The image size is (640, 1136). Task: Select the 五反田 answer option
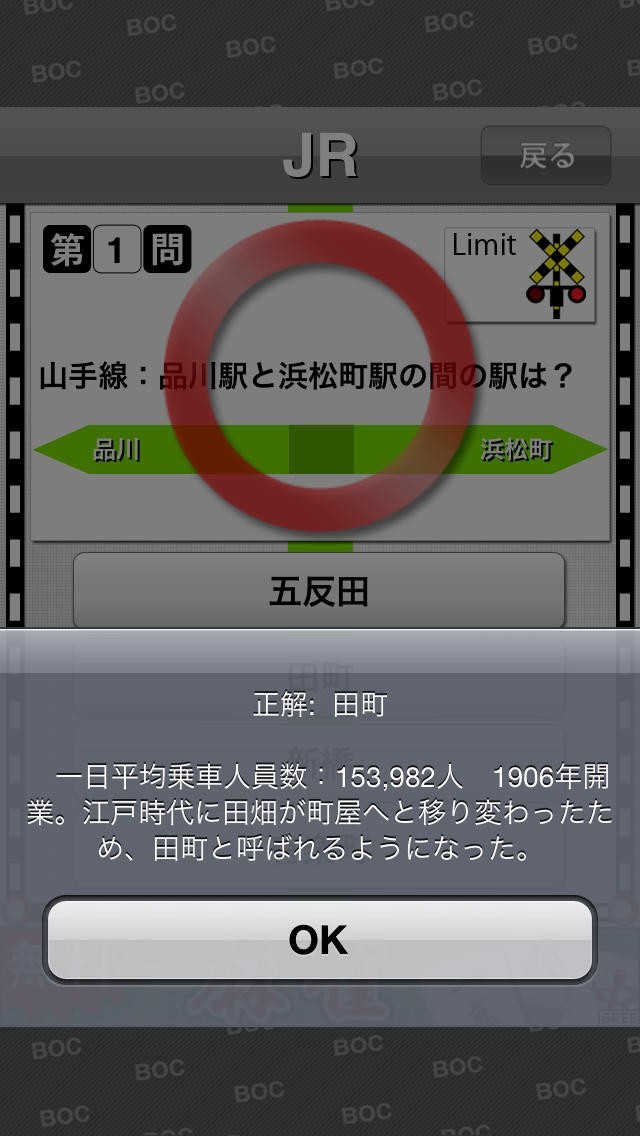click(319, 591)
